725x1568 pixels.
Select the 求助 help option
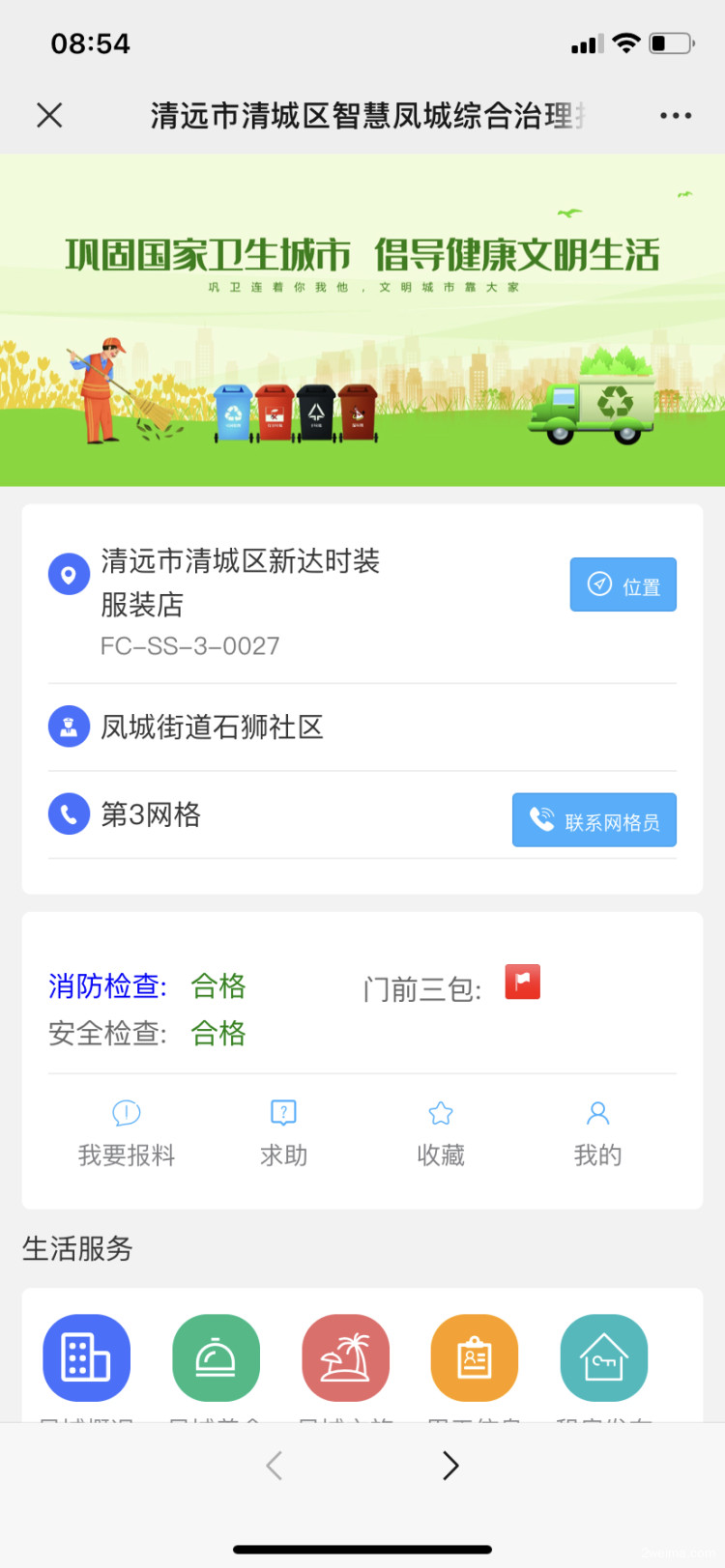283,1133
